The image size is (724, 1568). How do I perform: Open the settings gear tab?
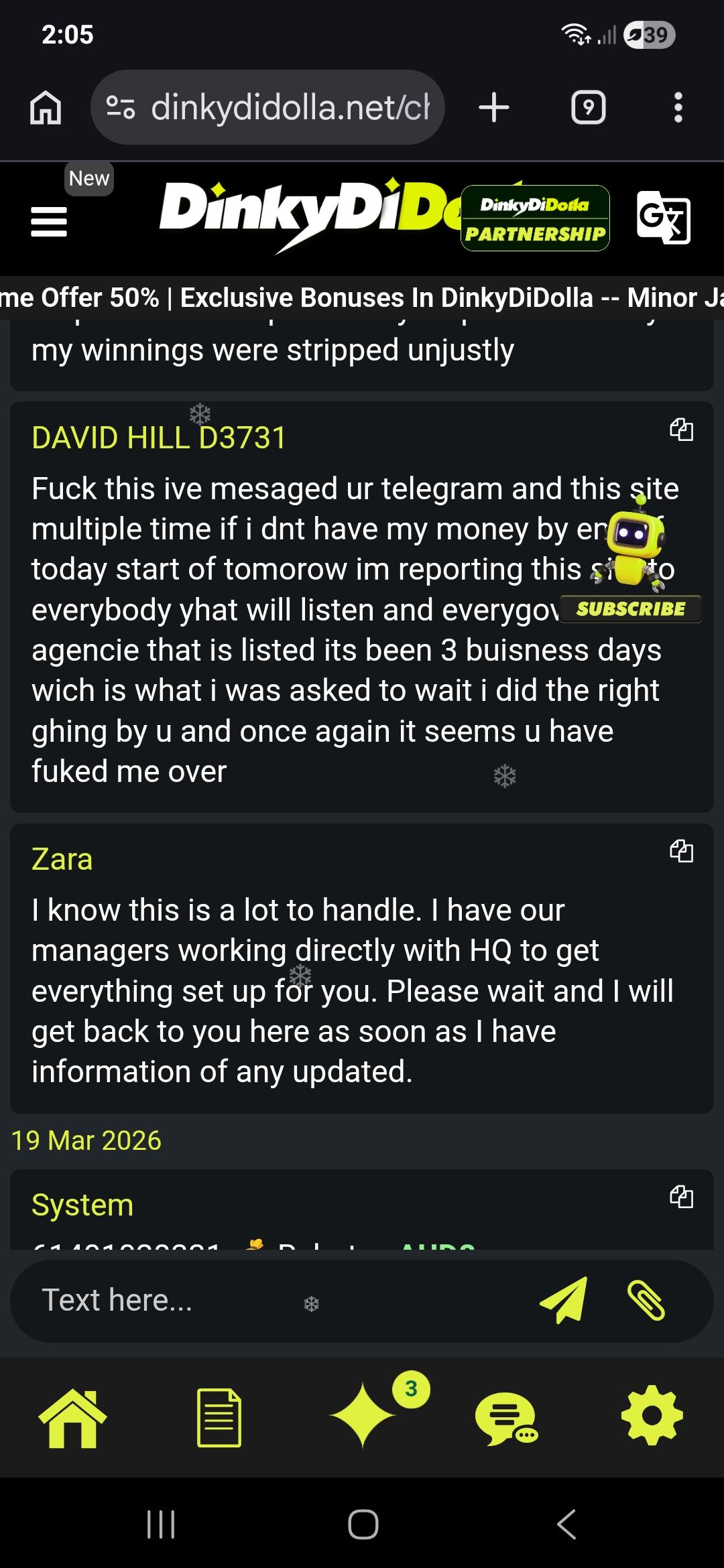coord(652,1416)
